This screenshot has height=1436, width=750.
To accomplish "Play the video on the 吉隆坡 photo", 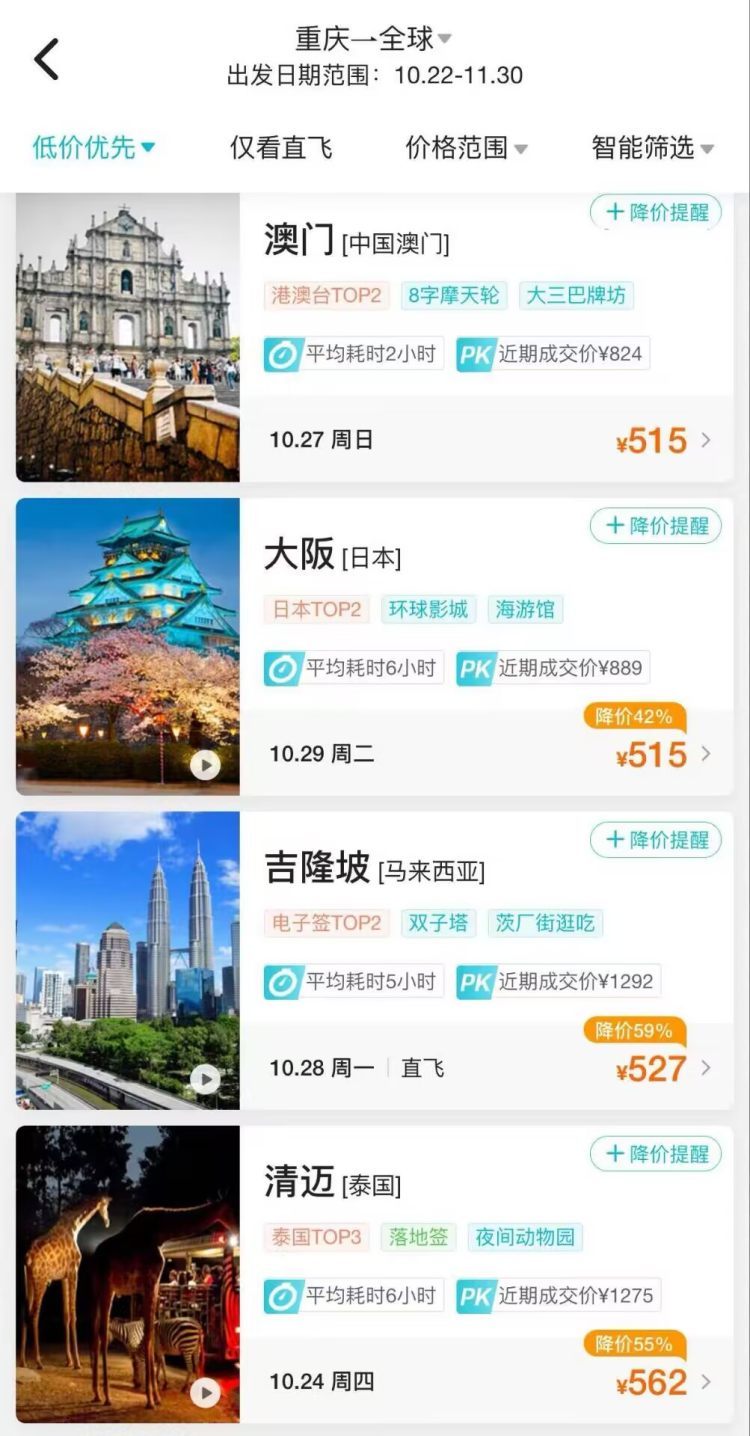I will click(x=205, y=1079).
